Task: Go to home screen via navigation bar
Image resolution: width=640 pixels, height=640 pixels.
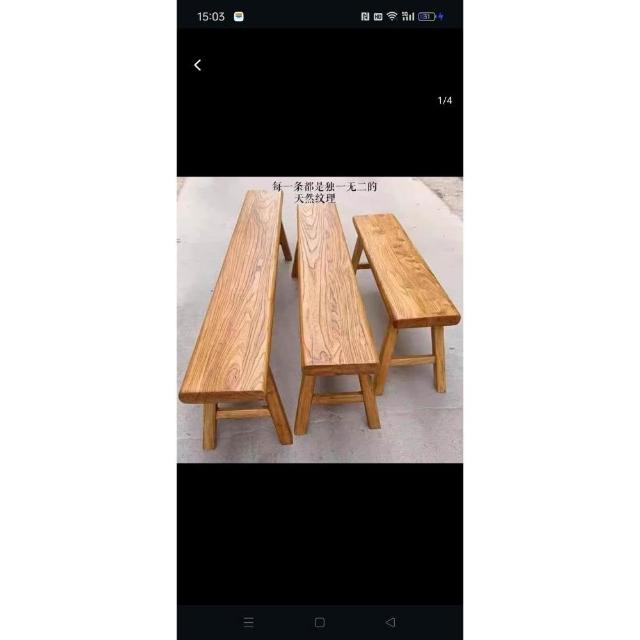Action: tap(320, 622)
